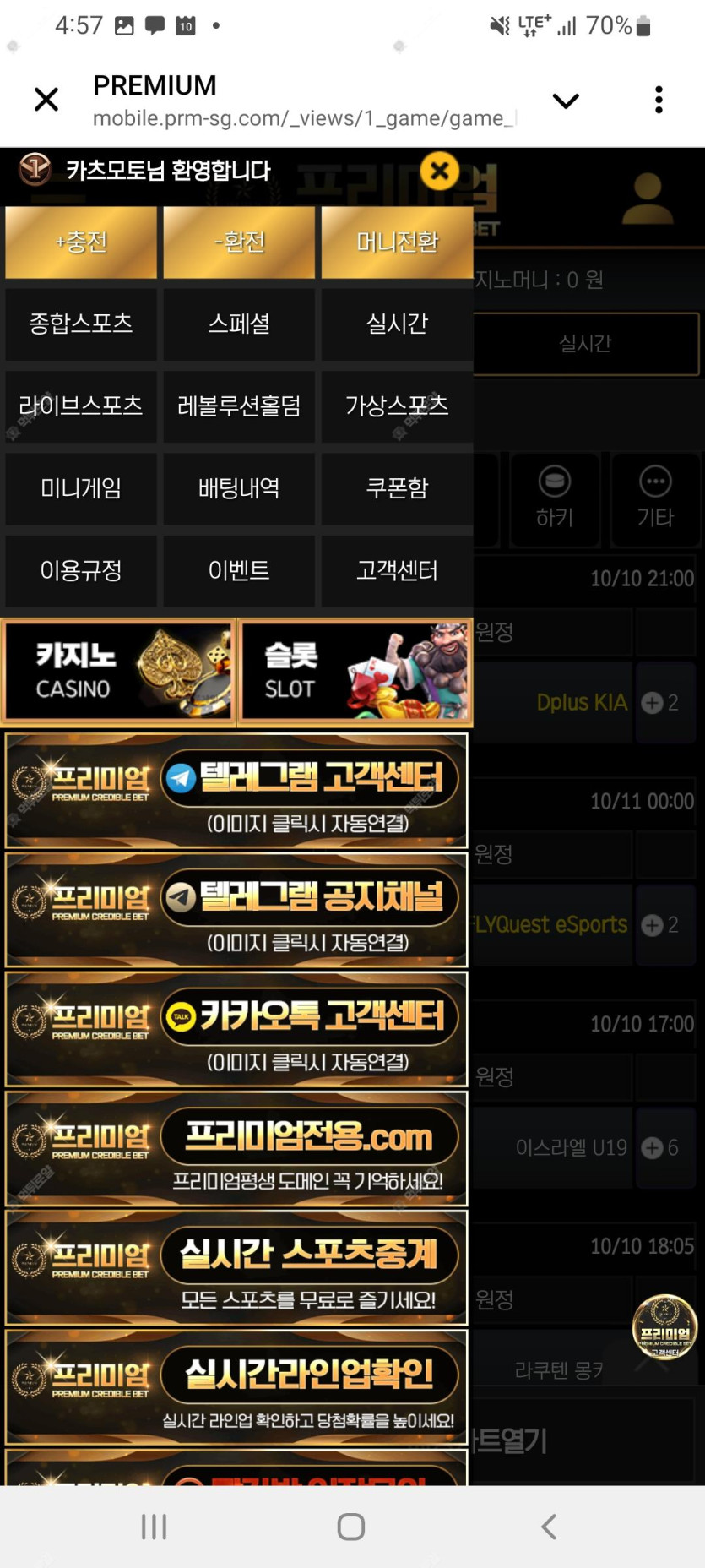Open 레볼루션홀덤
This screenshot has height=1568, width=705.
point(239,406)
